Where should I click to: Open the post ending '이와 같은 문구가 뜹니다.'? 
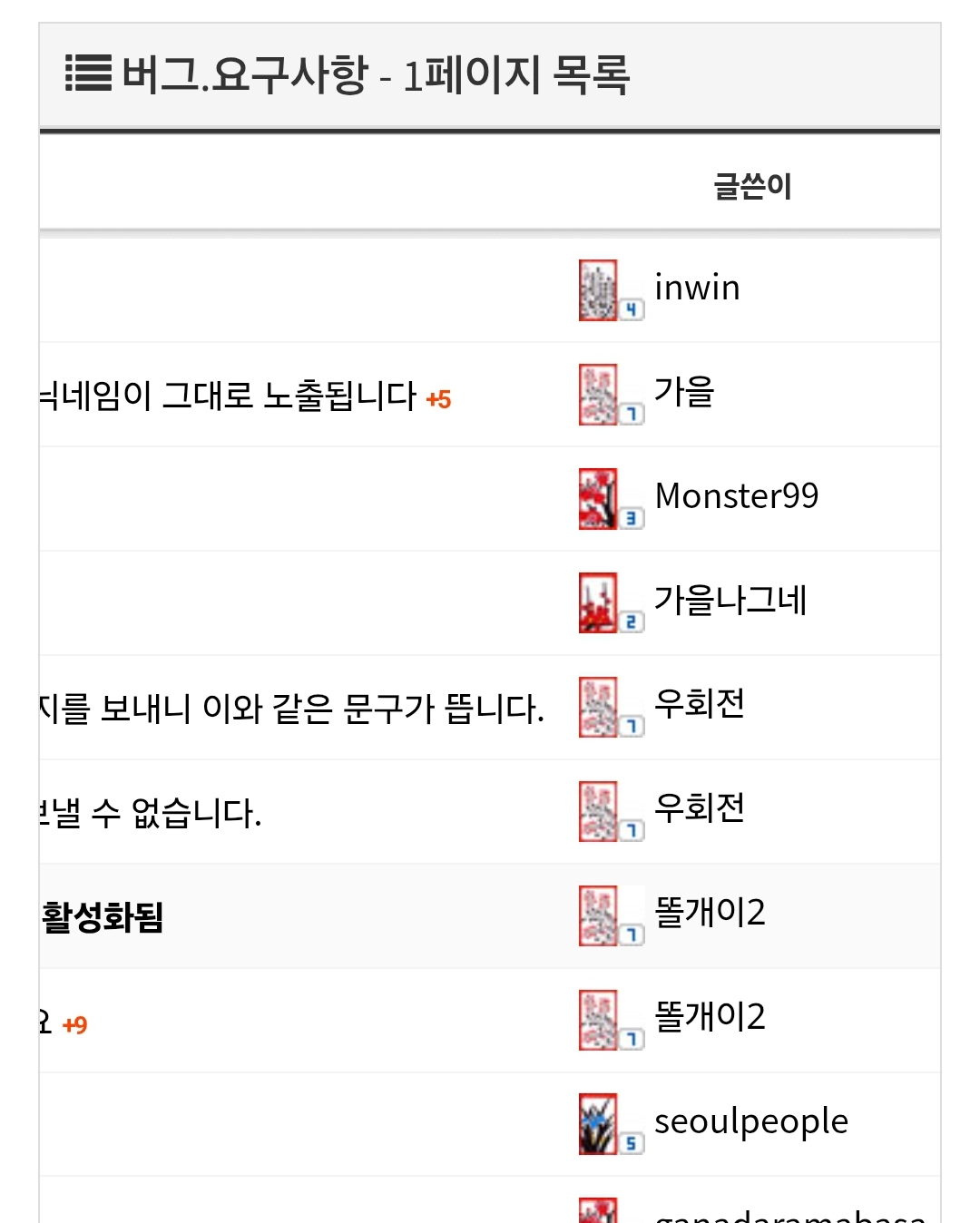click(290, 709)
